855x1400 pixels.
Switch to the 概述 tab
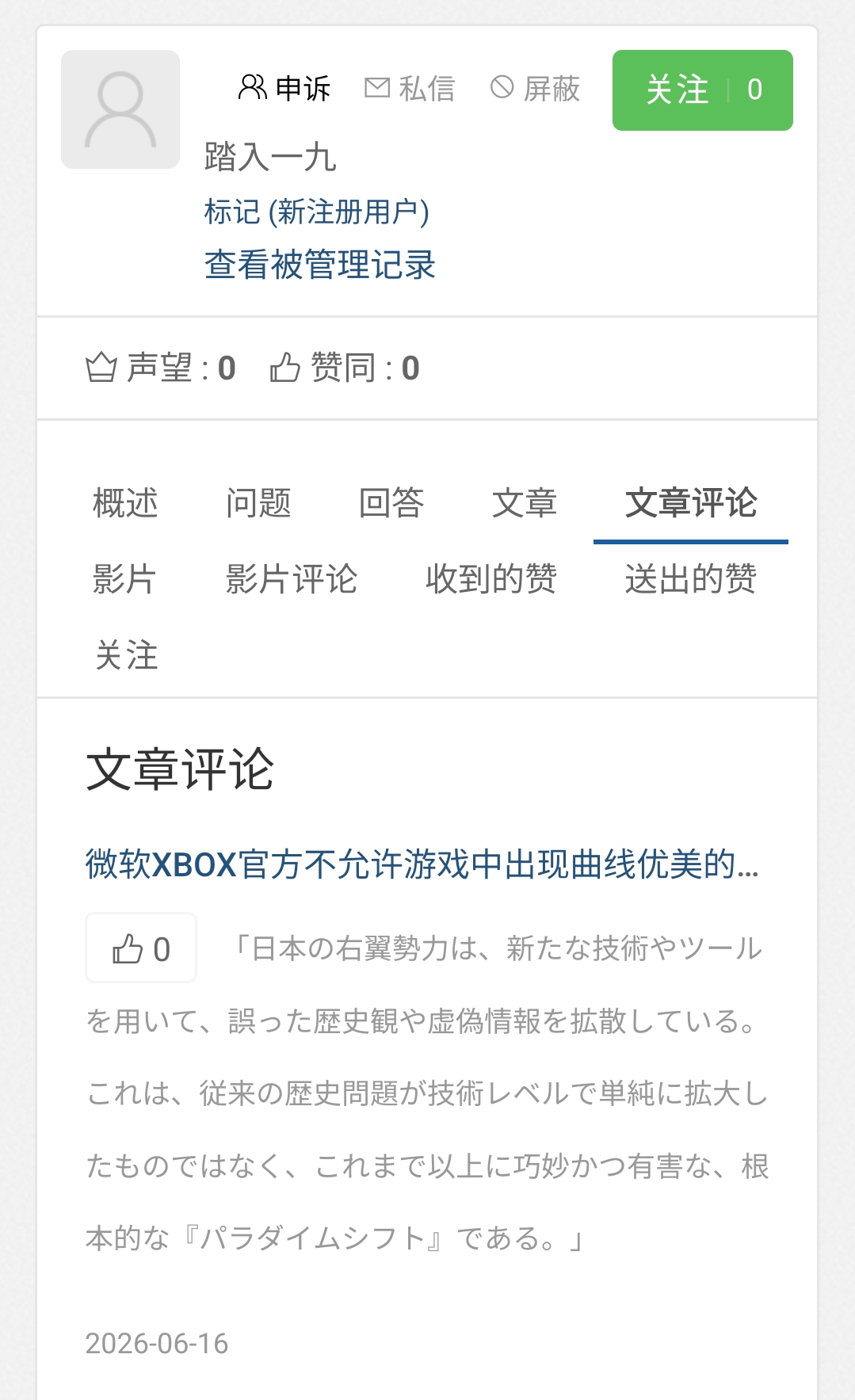(x=125, y=503)
